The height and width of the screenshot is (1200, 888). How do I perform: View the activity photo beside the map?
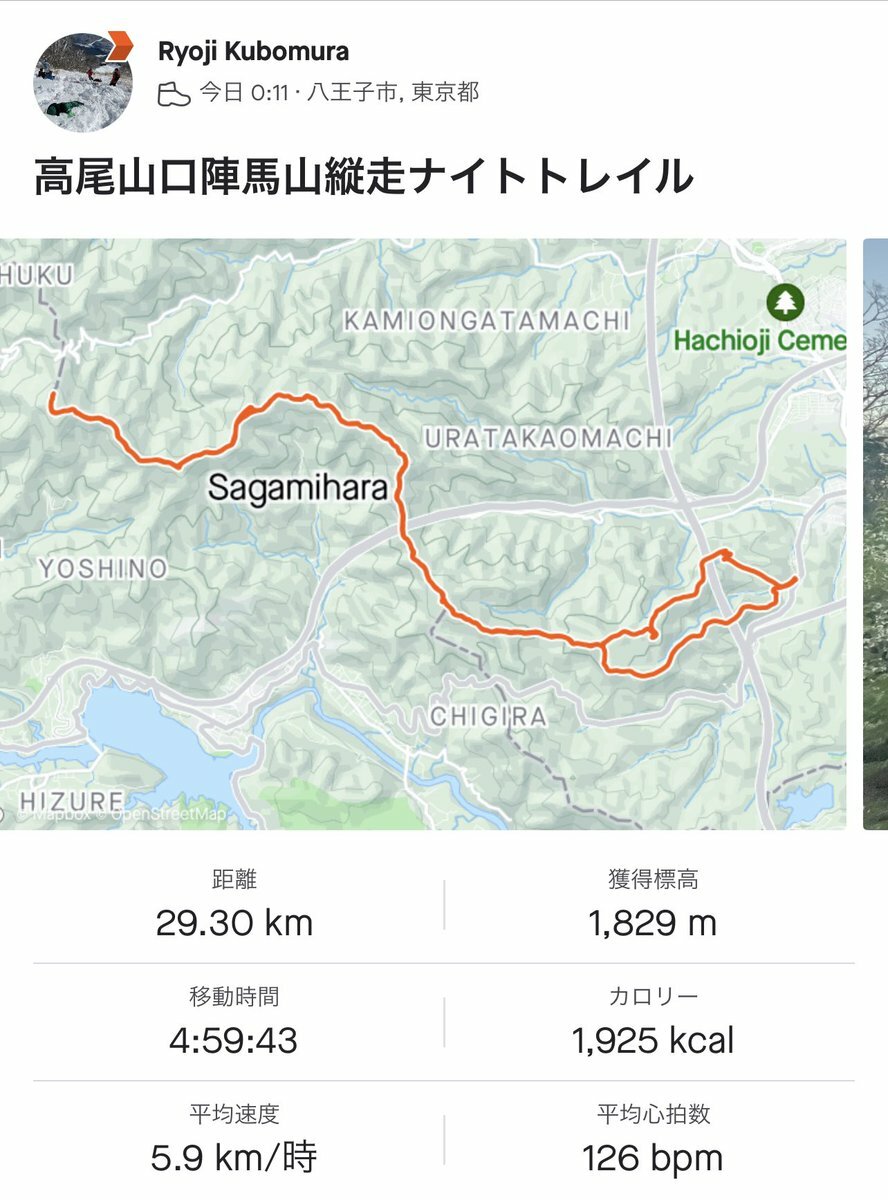pyautogui.click(x=875, y=533)
